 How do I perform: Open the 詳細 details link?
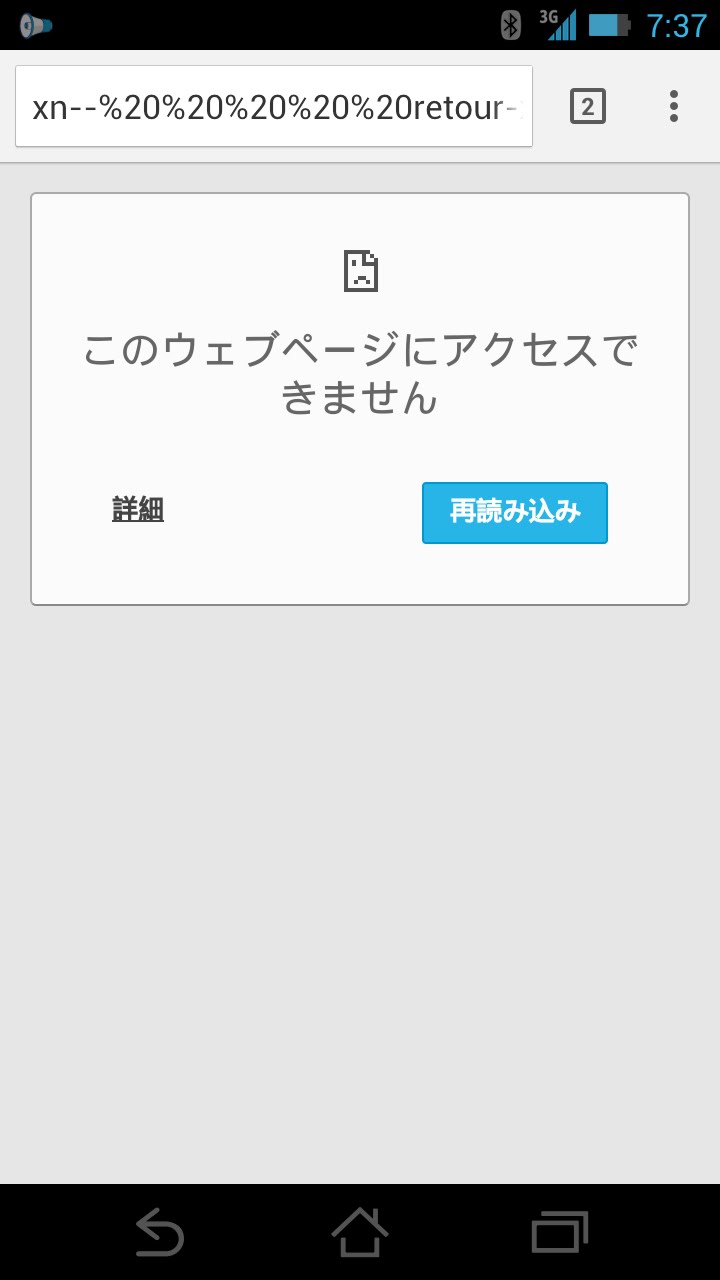click(x=138, y=510)
